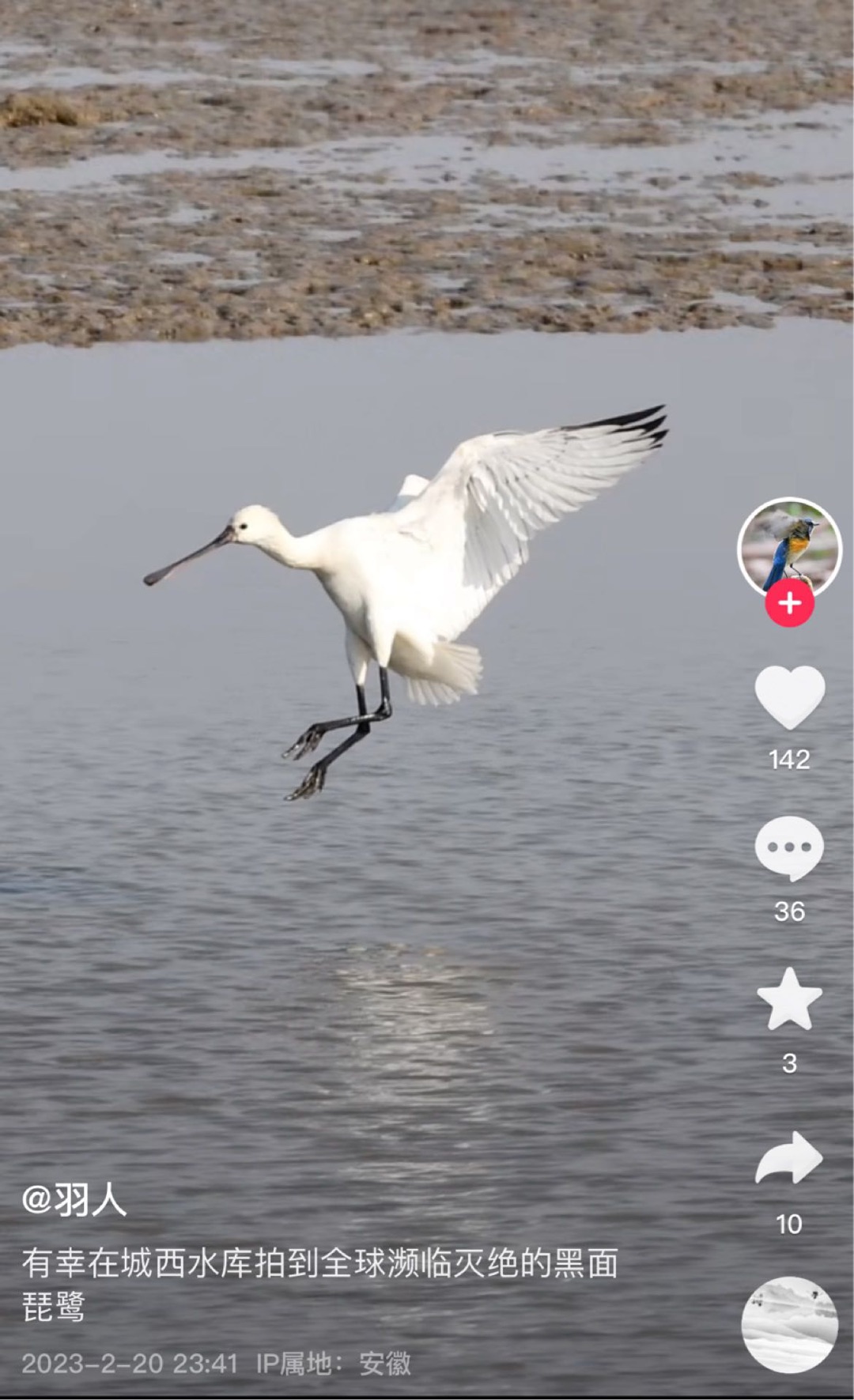The image size is (854, 1400).
Task: Save this video with the star icon
Action: click(789, 999)
